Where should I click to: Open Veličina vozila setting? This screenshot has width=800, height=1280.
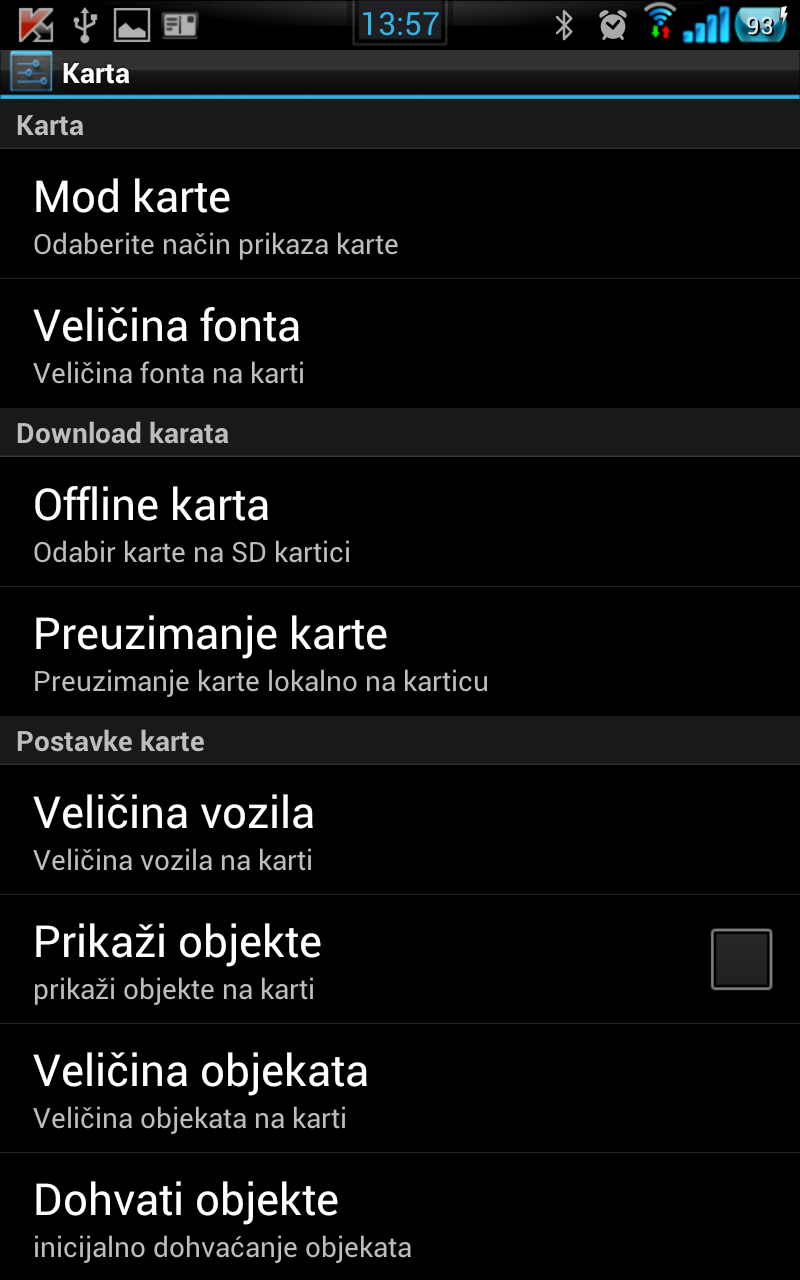coord(400,830)
